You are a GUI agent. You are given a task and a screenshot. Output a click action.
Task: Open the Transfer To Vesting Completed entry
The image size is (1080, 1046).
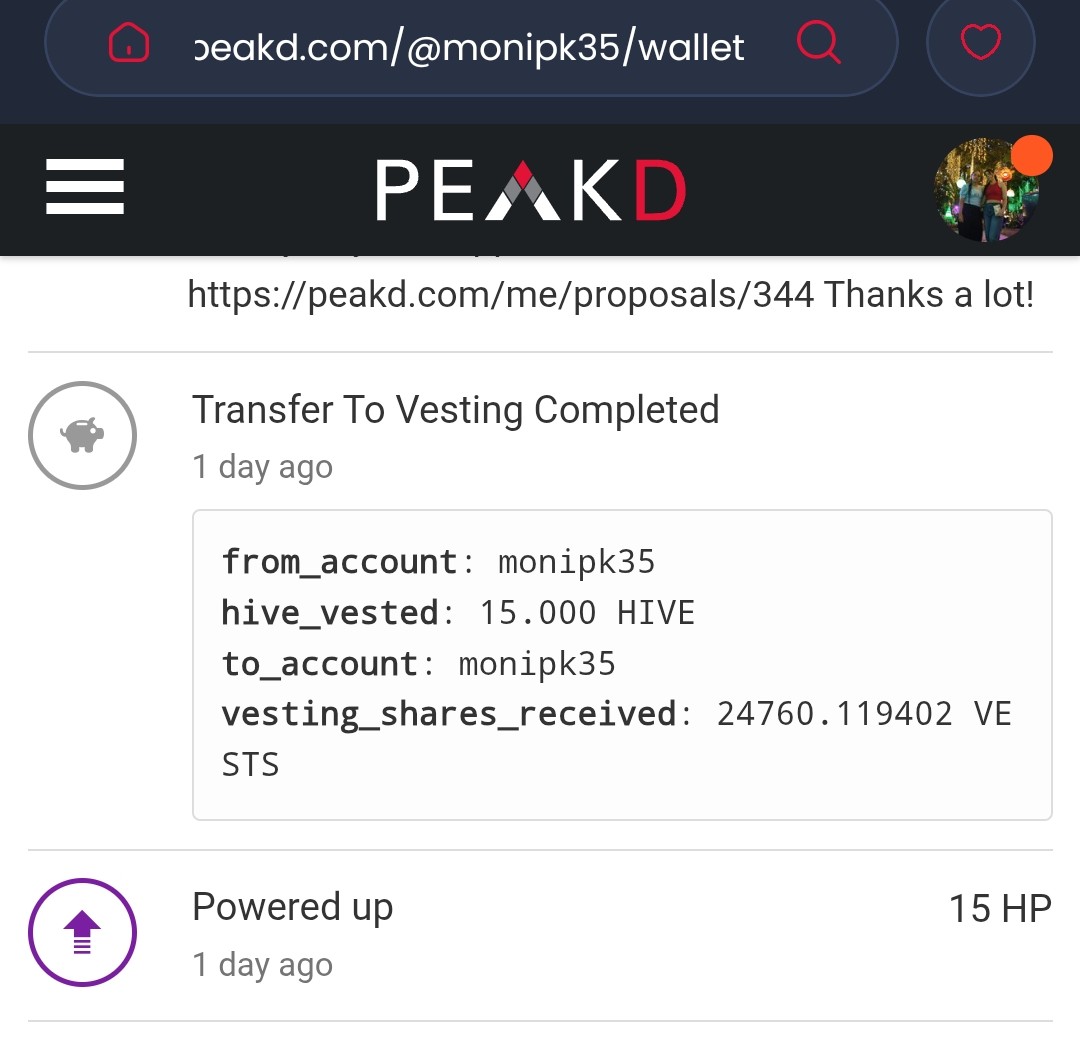pyautogui.click(x=455, y=410)
